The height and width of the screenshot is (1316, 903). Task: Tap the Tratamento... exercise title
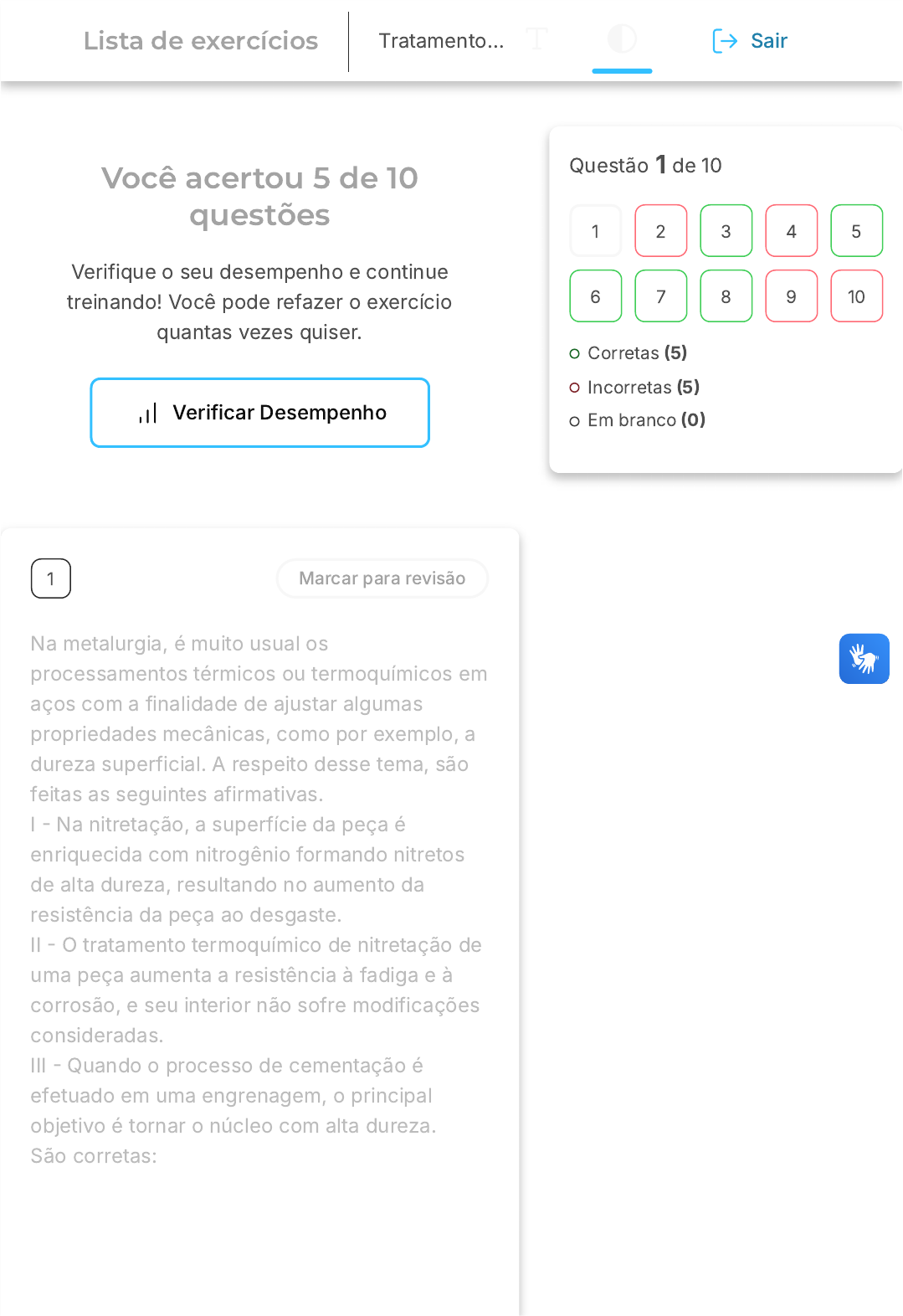tap(441, 40)
